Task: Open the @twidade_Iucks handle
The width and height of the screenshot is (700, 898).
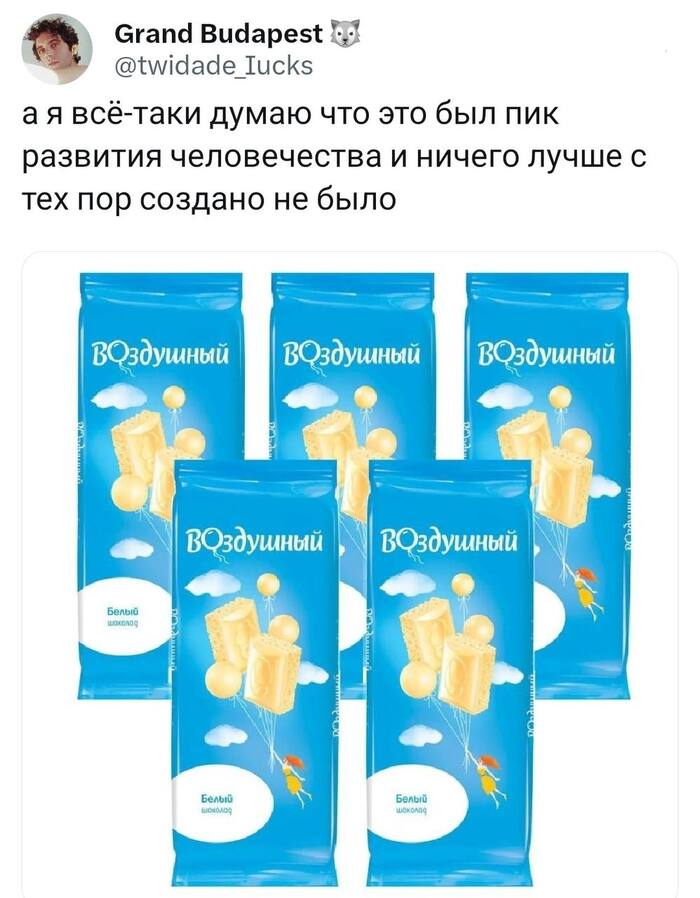Action: [x=214, y=66]
